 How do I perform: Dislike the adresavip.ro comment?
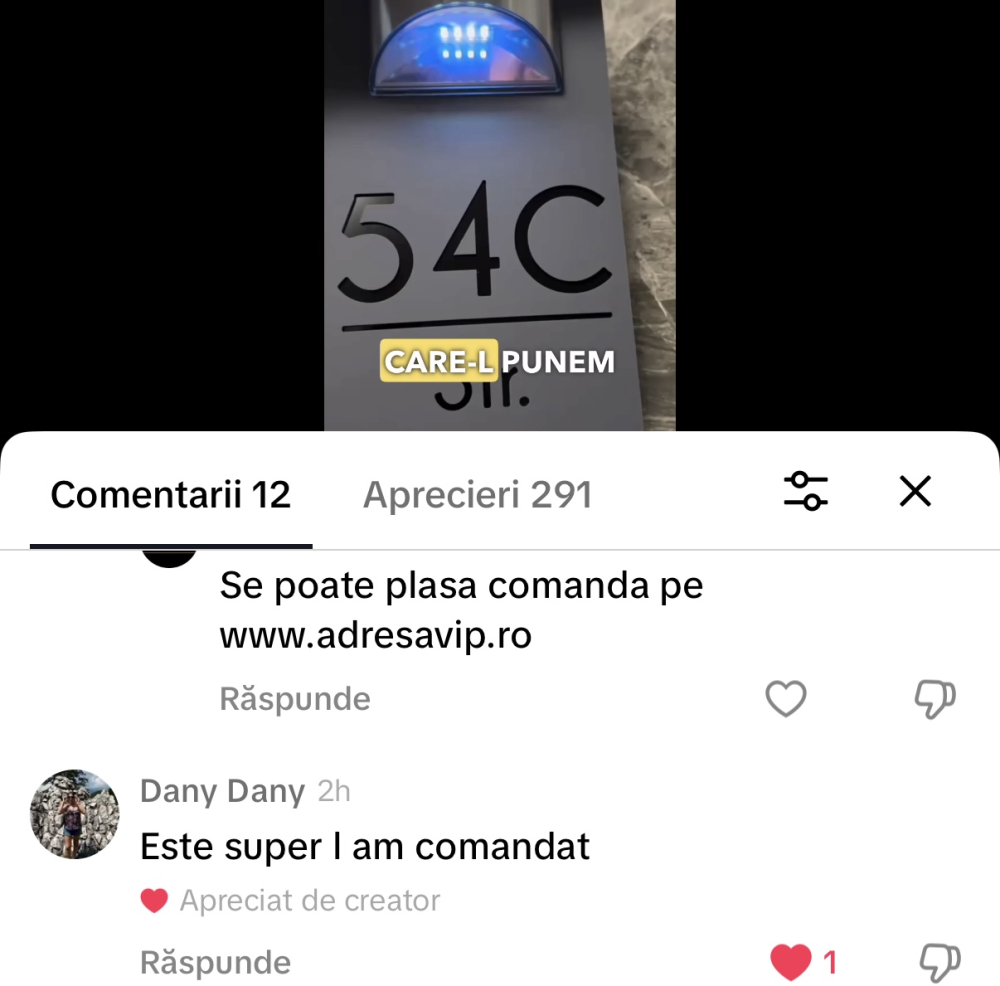[936, 699]
